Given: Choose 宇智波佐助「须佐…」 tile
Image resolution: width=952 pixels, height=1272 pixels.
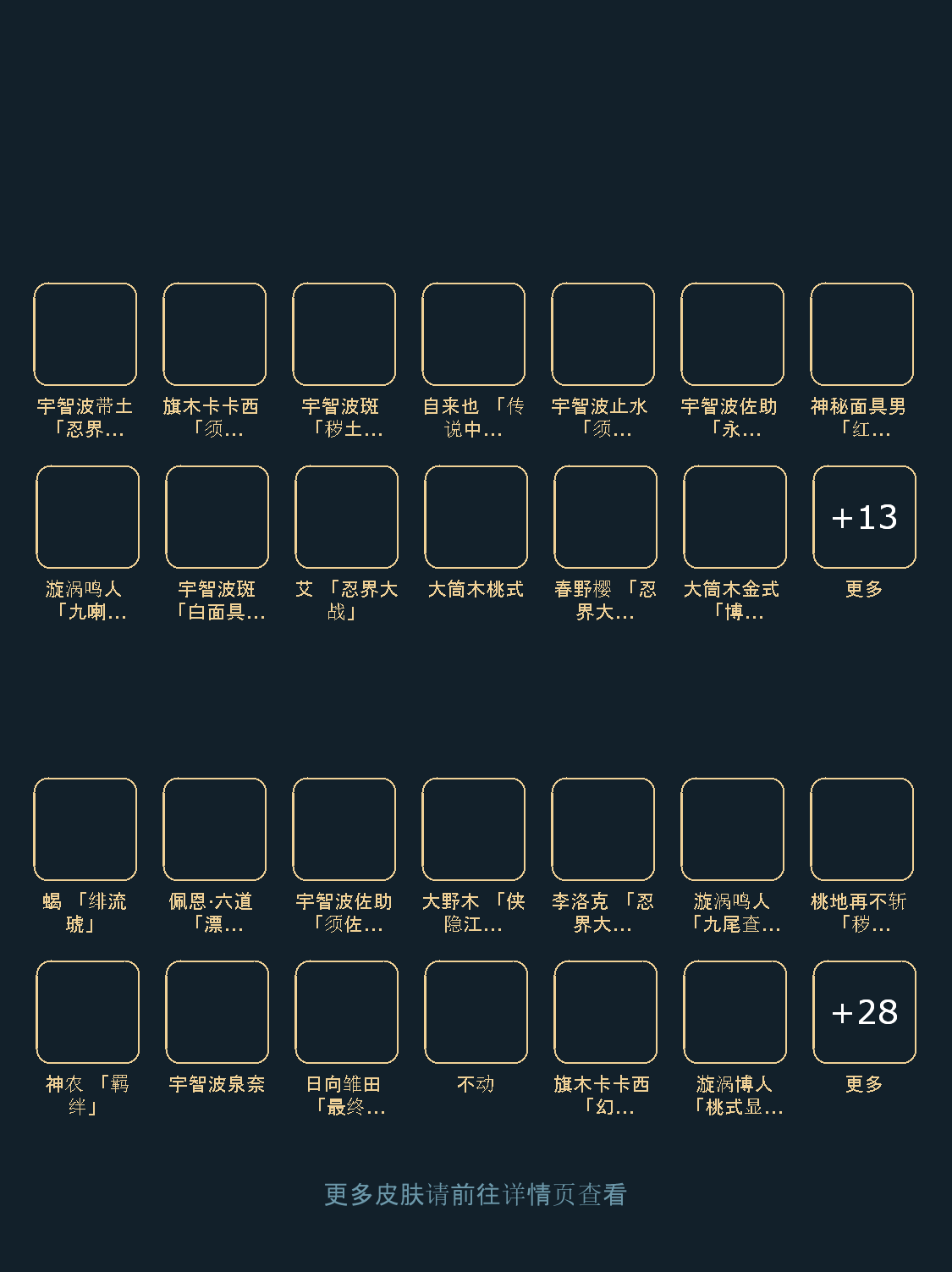Looking at the screenshot, I should (344, 829).
